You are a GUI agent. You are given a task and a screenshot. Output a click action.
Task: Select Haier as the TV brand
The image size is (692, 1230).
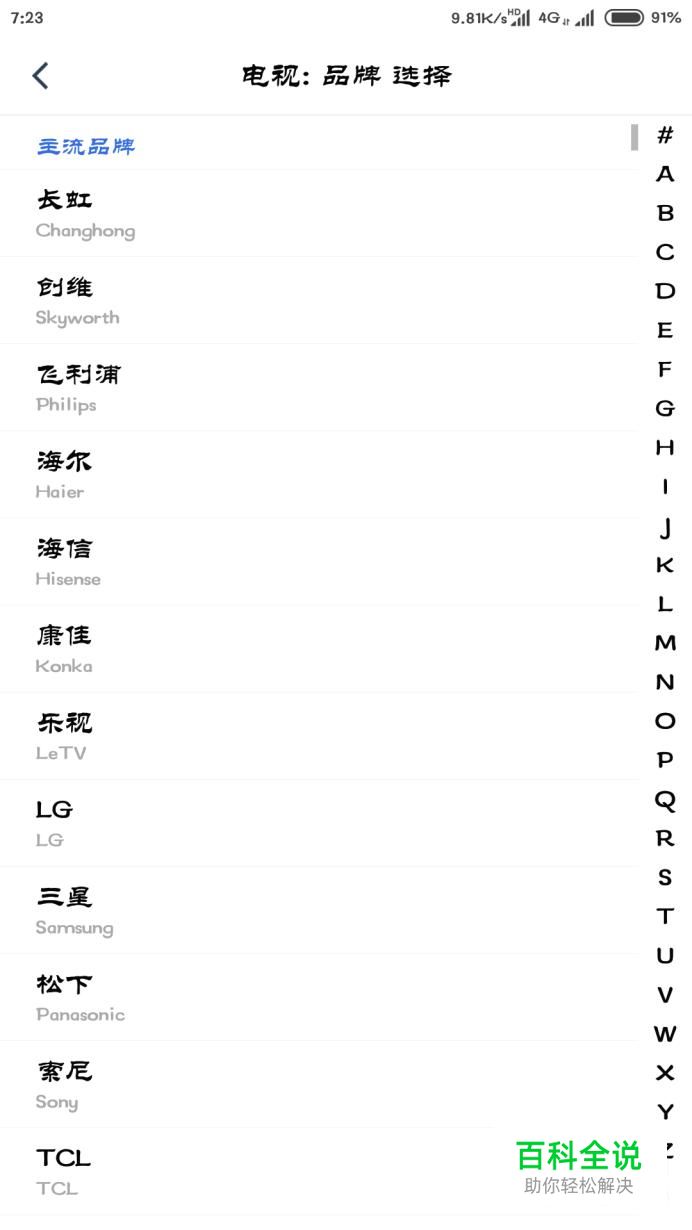[319, 474]
